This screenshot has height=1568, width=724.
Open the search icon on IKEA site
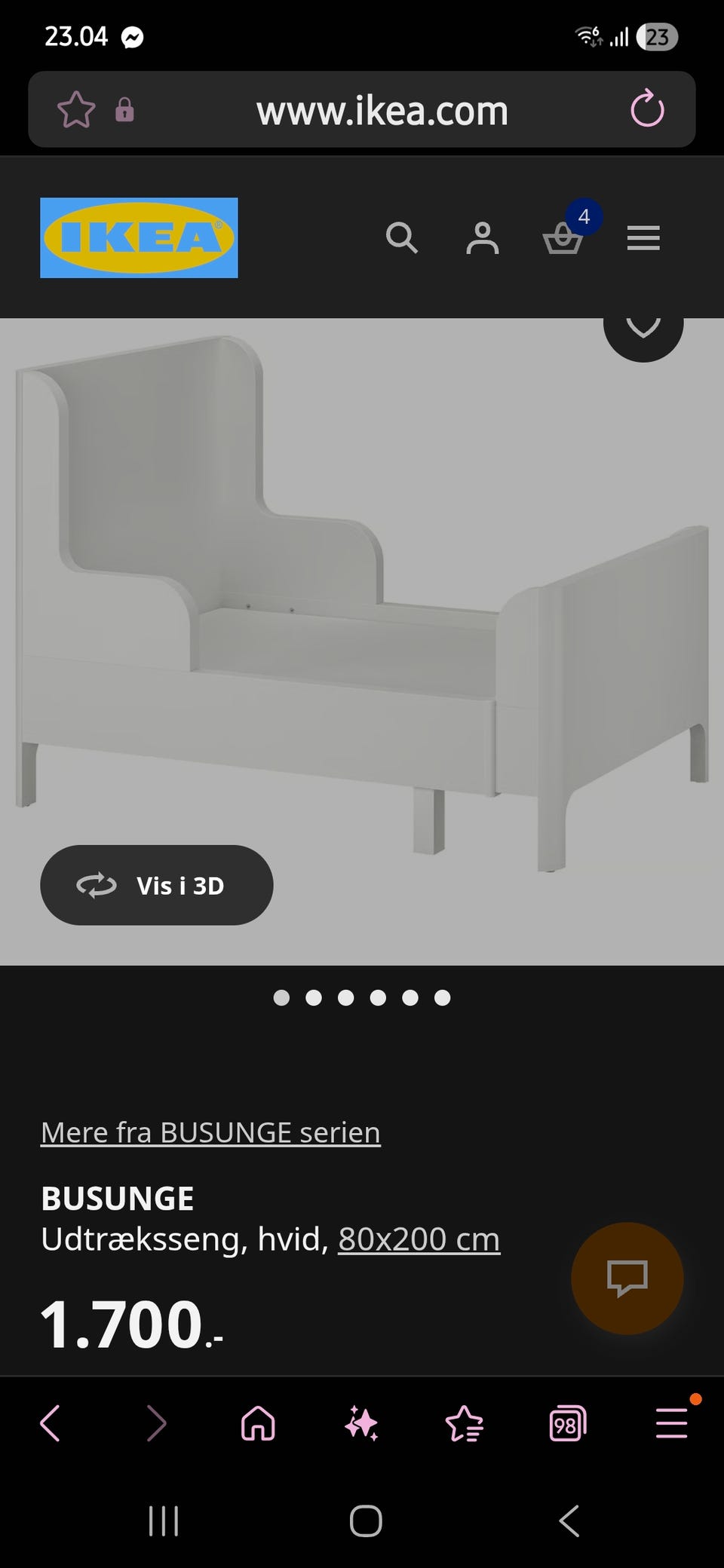(402, 238)
